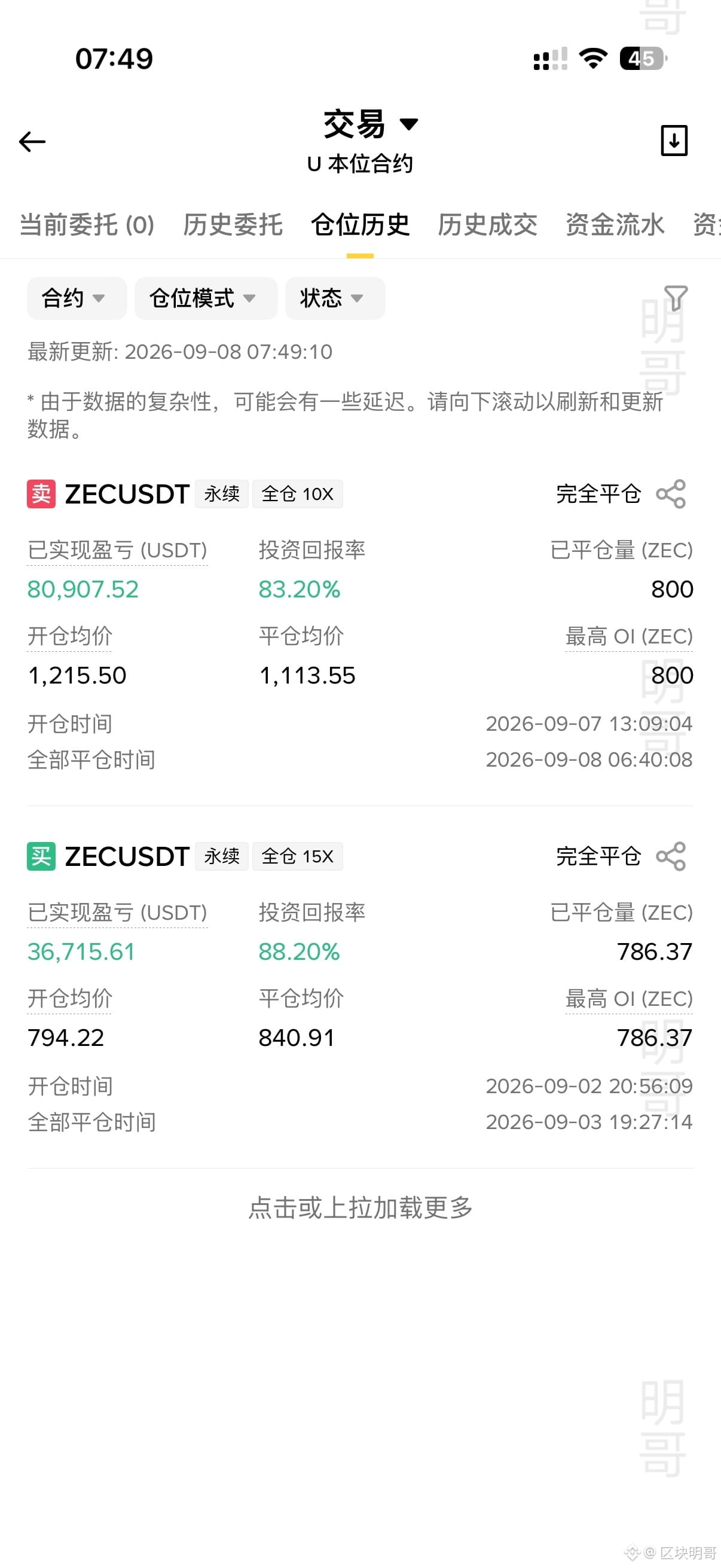Go back using the arrow icon
Screen dimensions: 721x1568
pyautogui.click(x=32, y=141)
